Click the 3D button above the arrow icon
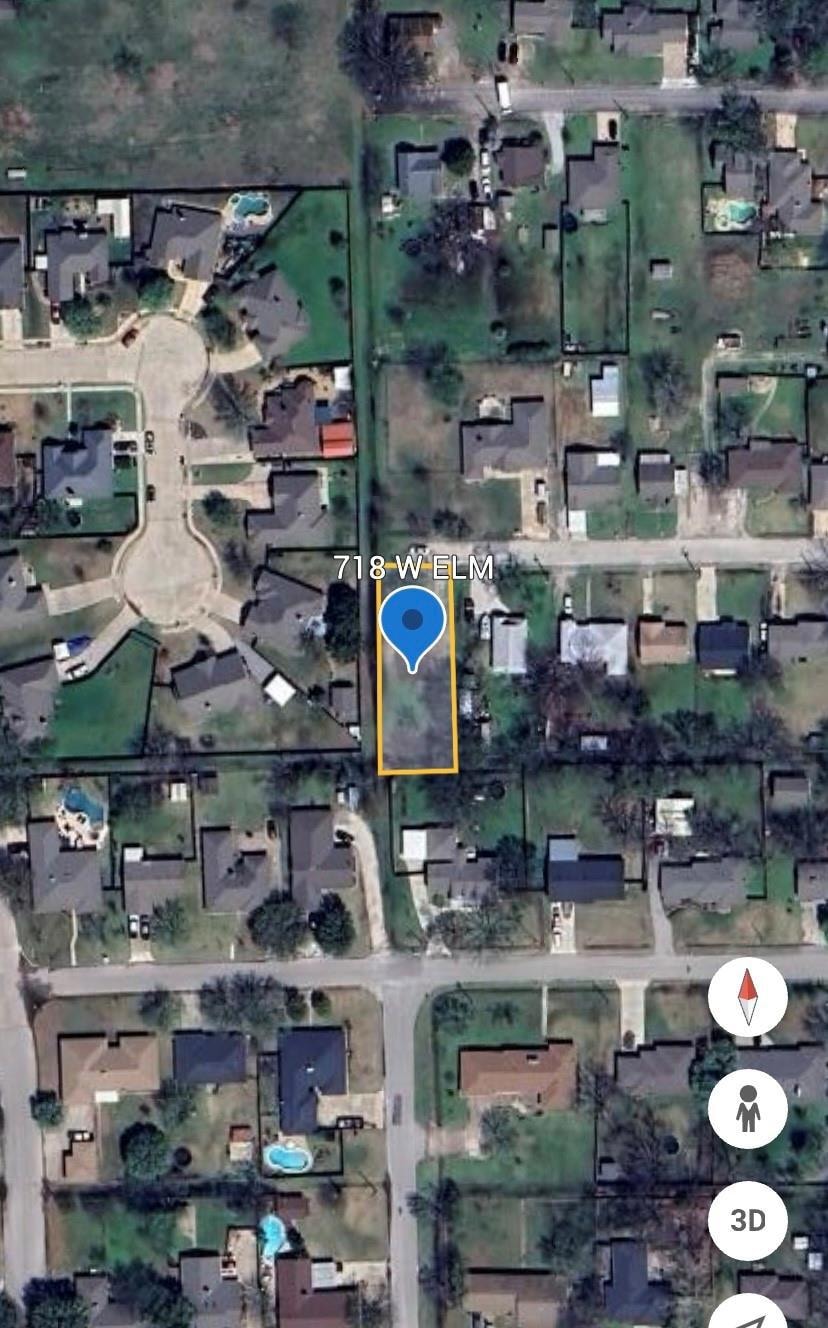The image size is (828, 1328). pos(747,1219)
